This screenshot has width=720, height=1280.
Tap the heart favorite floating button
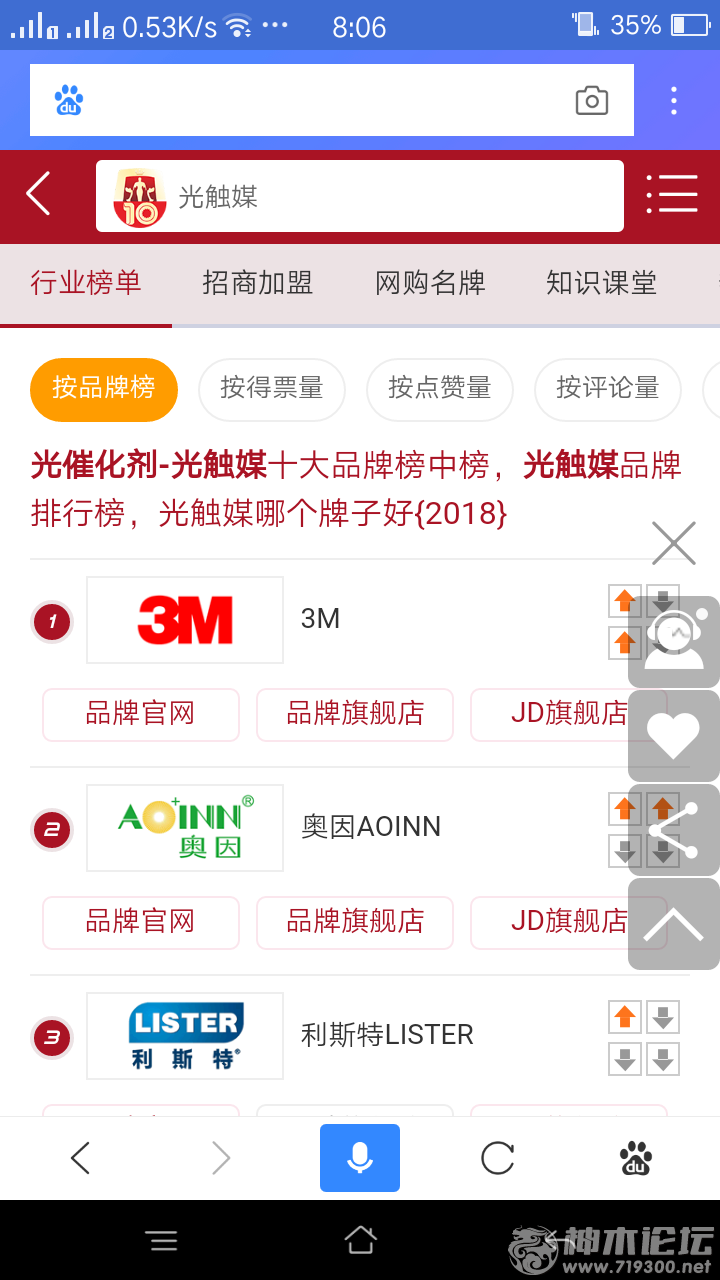(x=673, y=737)
